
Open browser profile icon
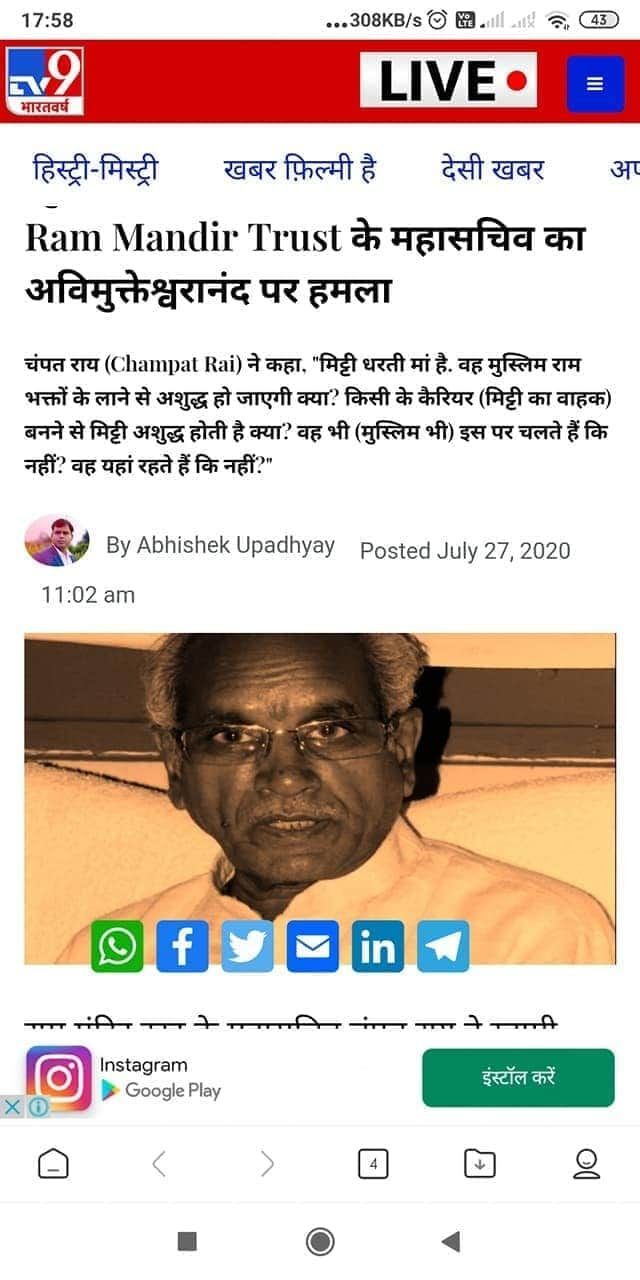pyautogui.click(x=586, y=1164)
